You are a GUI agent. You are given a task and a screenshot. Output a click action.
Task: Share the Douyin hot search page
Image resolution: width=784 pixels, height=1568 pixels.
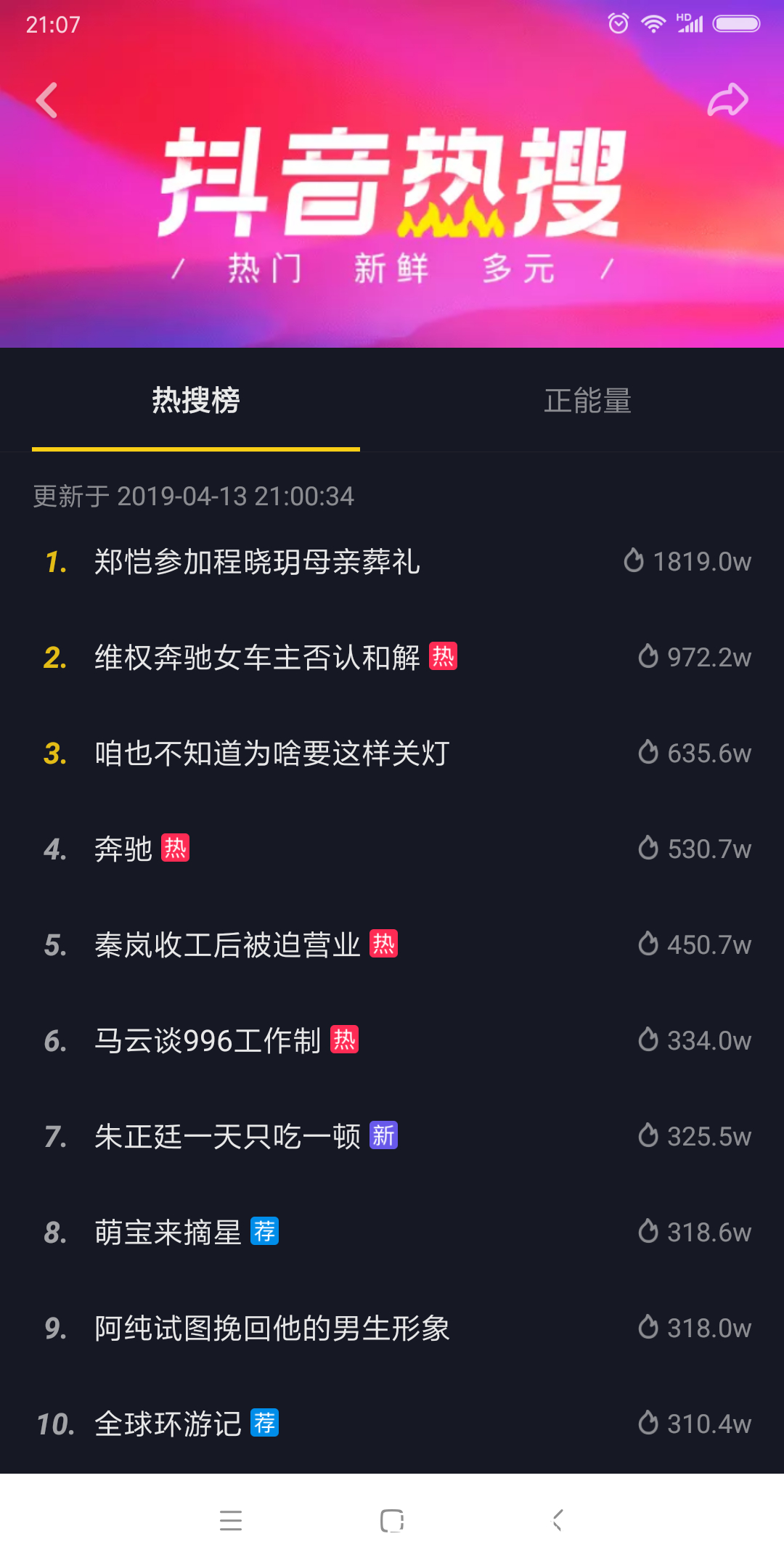click(728, 100)
